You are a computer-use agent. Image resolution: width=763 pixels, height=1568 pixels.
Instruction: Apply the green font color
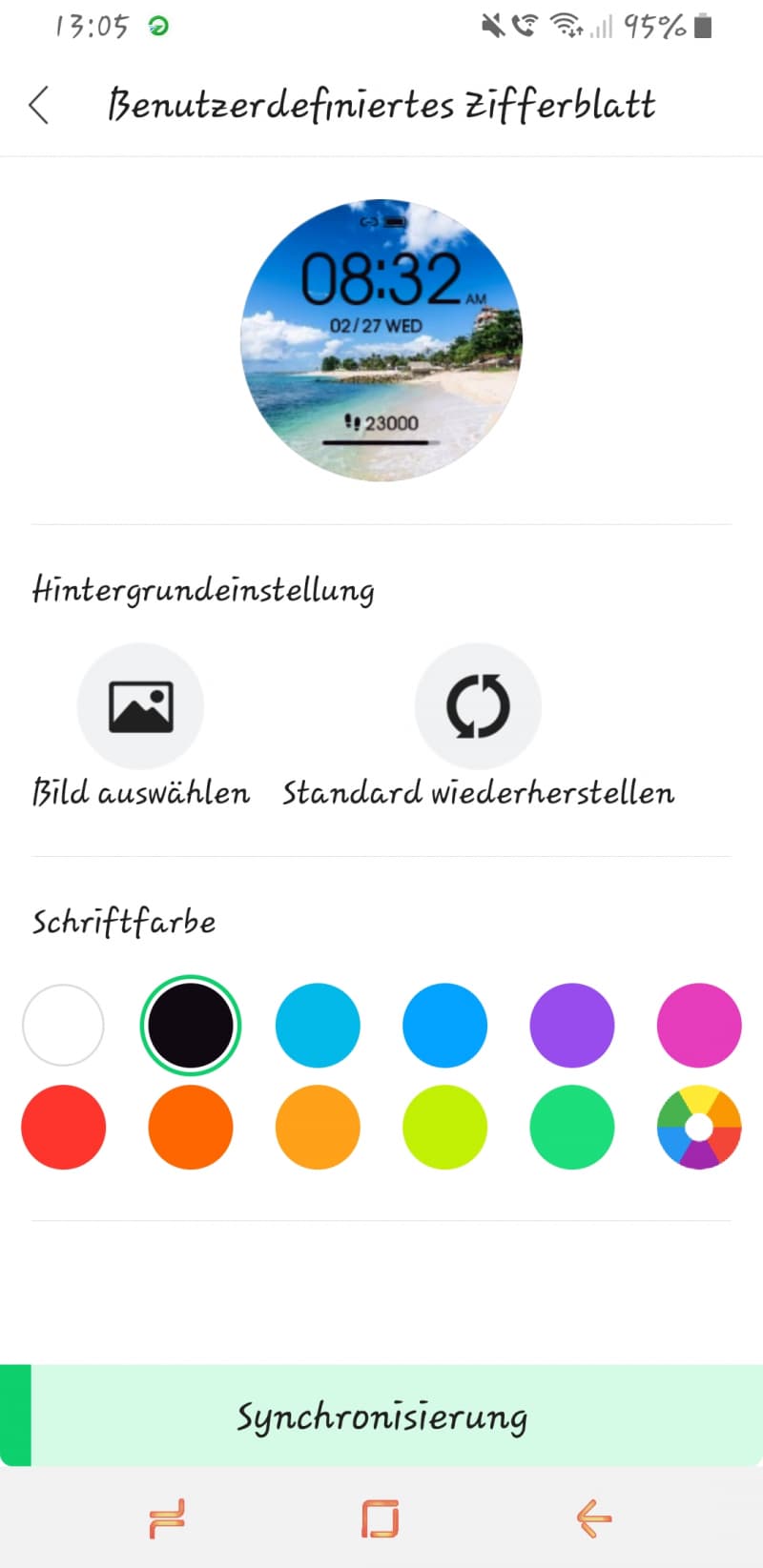coord(572,1127)
